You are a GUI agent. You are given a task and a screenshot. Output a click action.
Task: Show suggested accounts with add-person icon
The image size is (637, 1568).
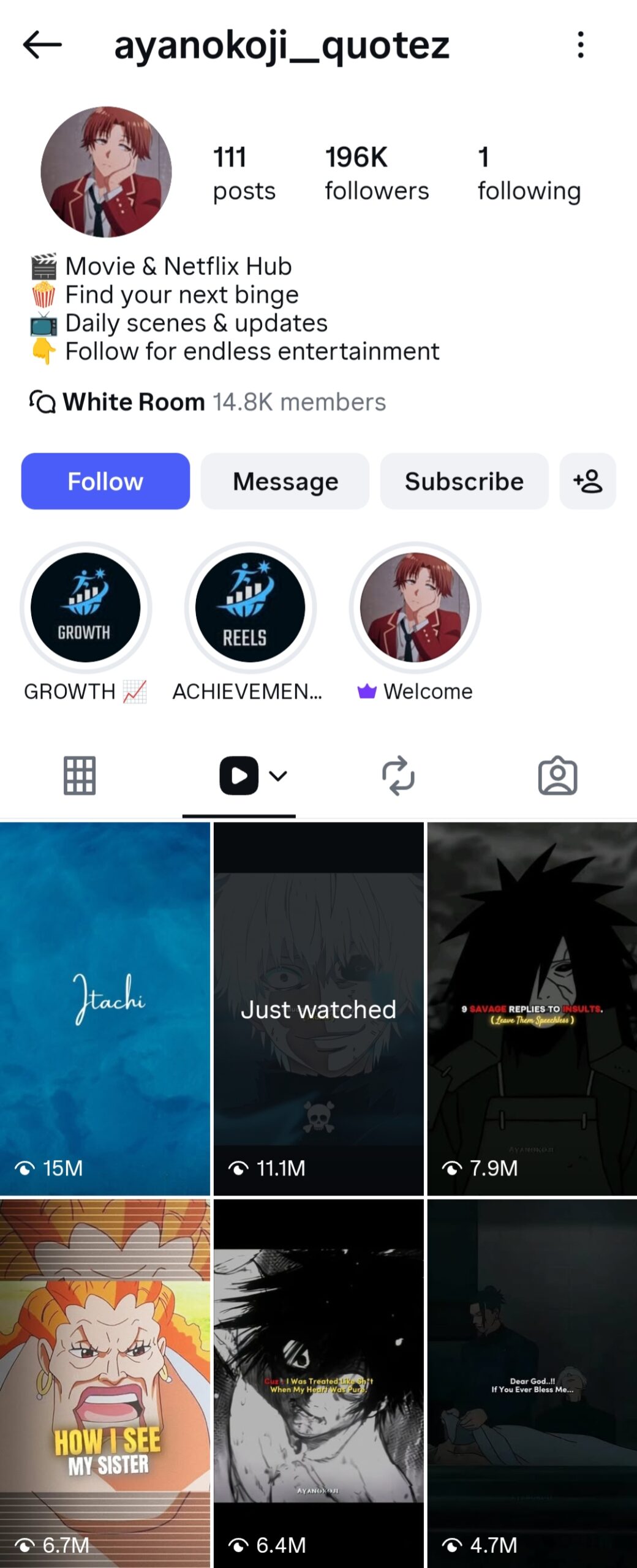click(x=587, y=481)
